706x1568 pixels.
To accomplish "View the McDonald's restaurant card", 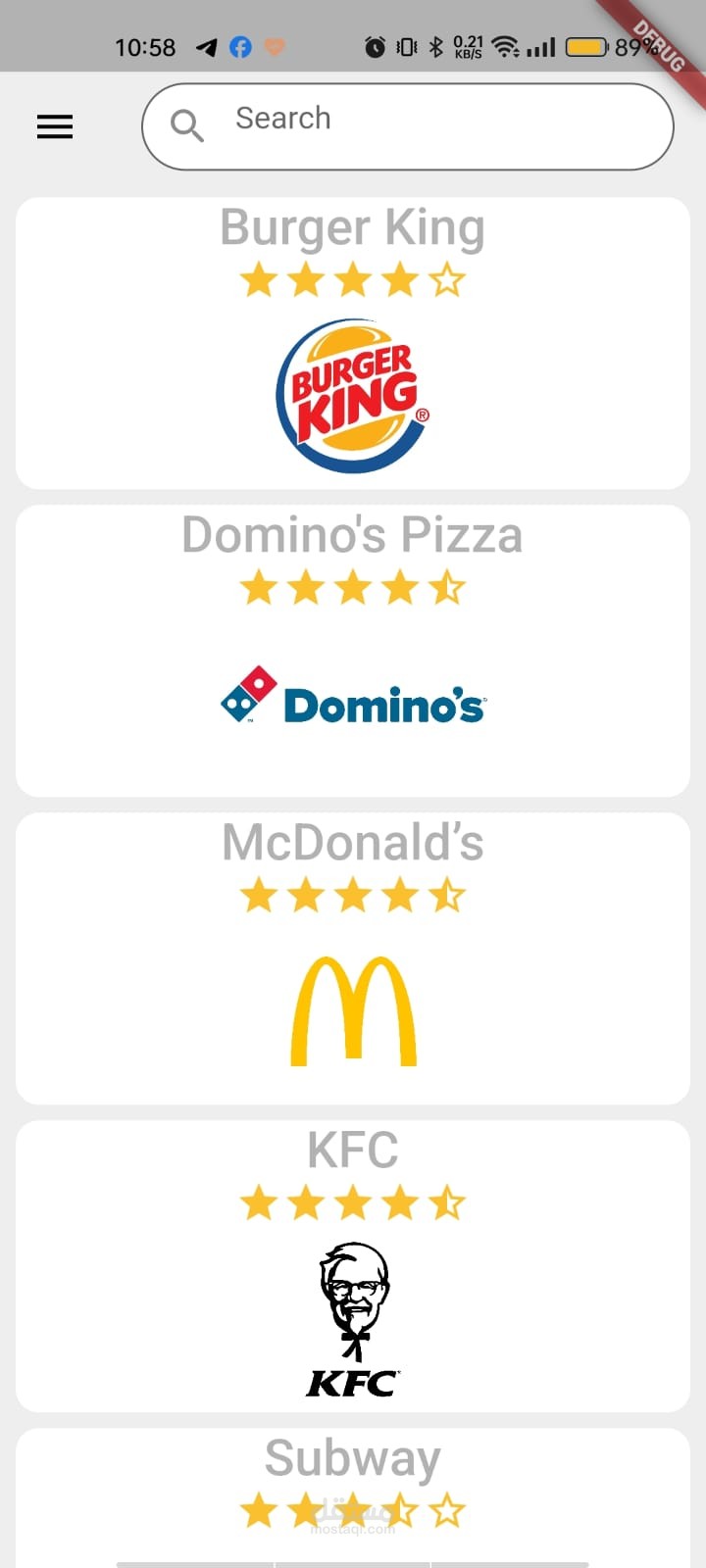I will click(x=353, y=958).
